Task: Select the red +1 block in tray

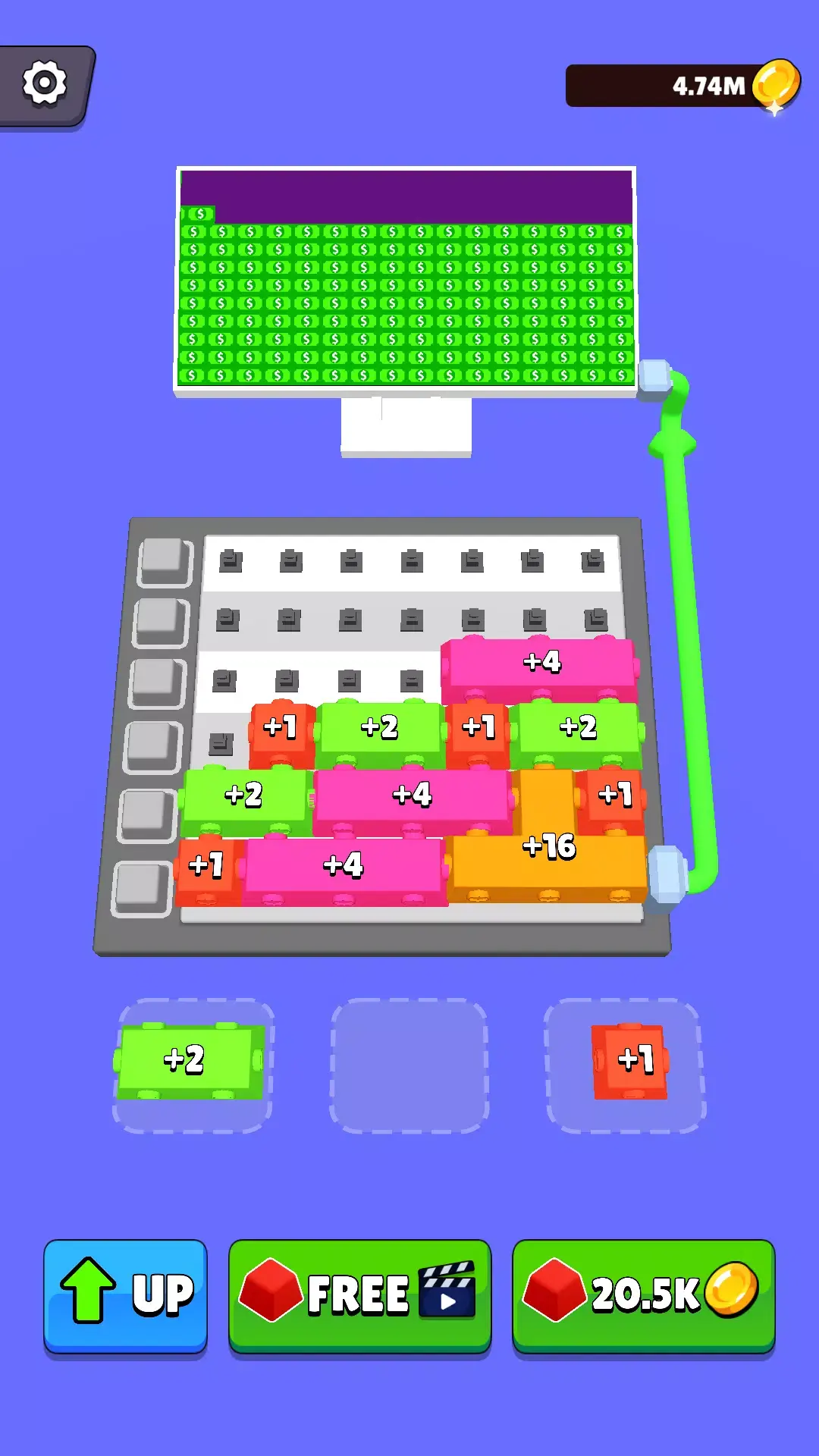Action: (x=630, y=1059)
